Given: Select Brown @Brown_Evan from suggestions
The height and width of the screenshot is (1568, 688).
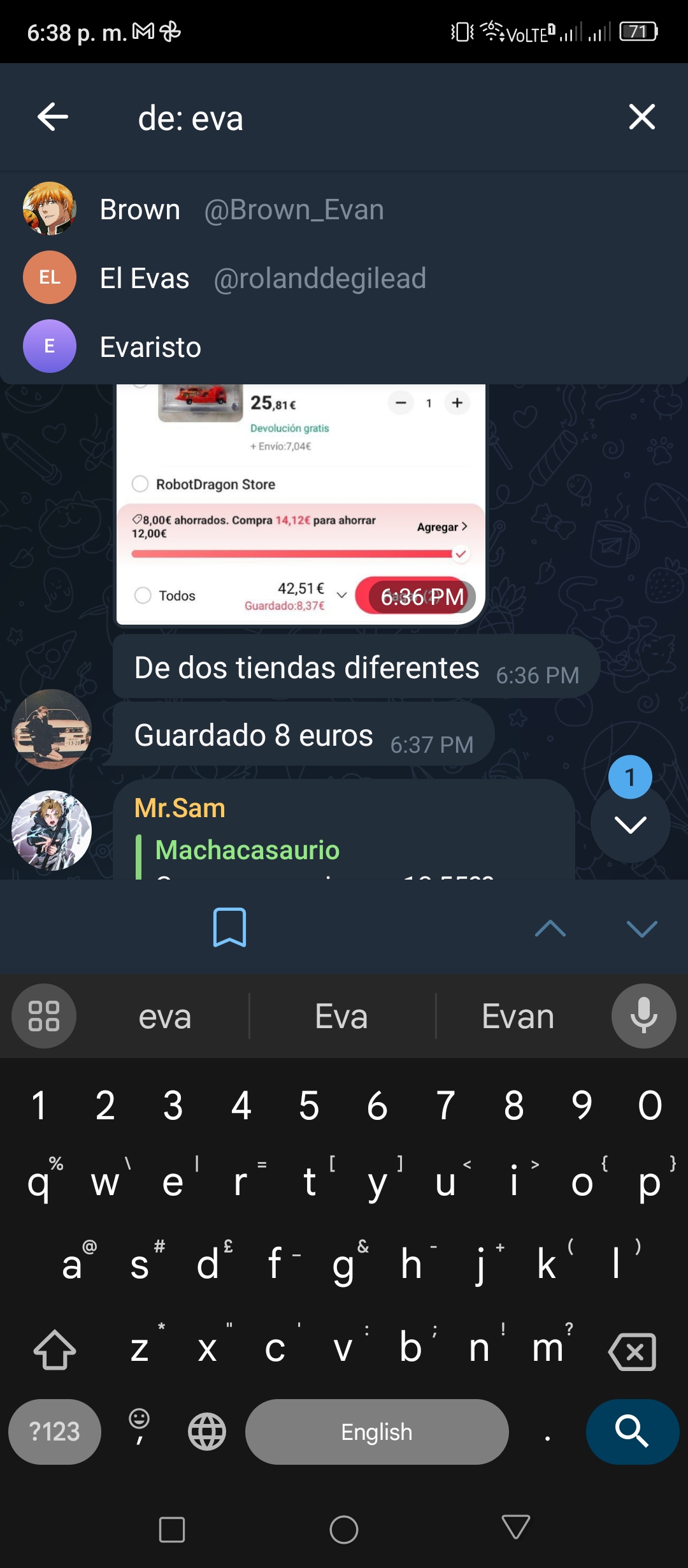Looking at the screenshot, I should coord(344,209).
